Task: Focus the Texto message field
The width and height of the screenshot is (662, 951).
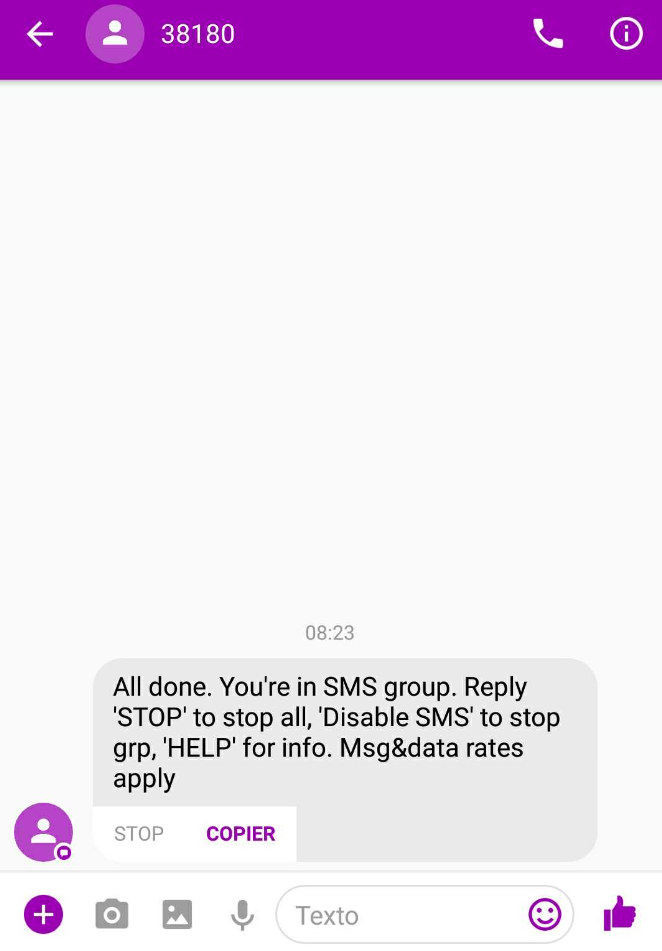Action: tap(400, 915)
